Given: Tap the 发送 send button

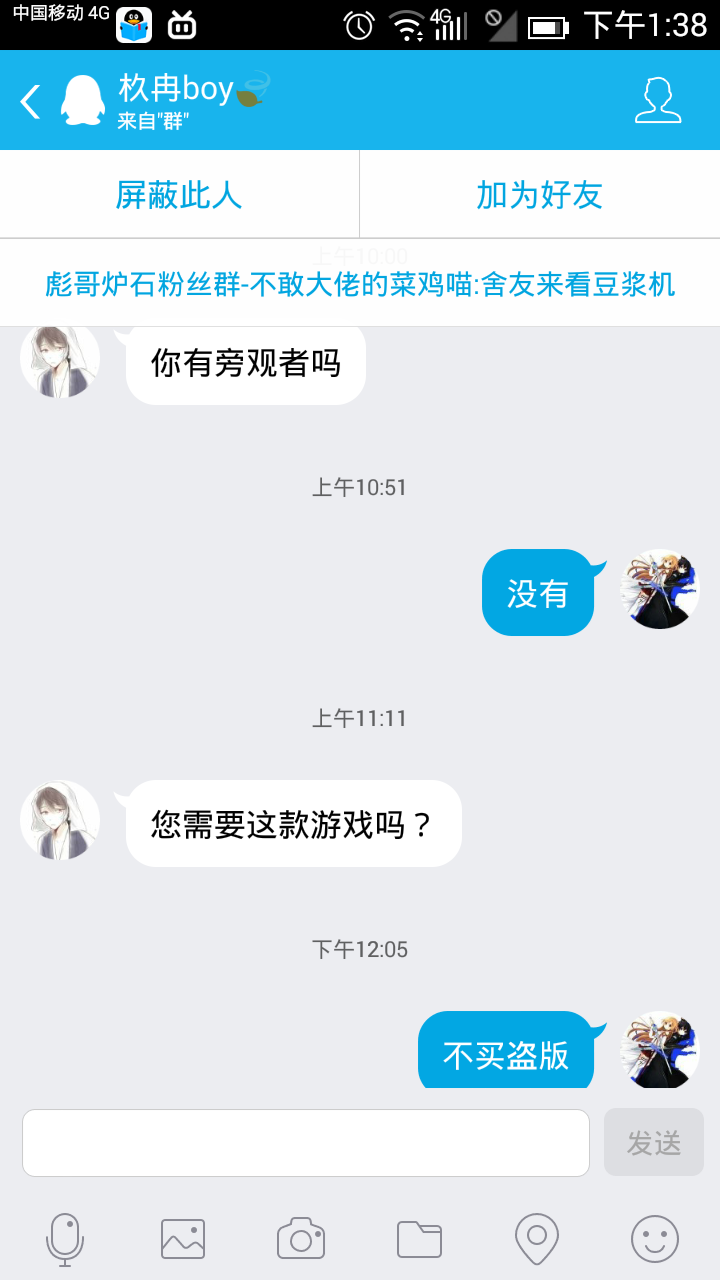Looking at the screenshot, I should coord(654,1143).
